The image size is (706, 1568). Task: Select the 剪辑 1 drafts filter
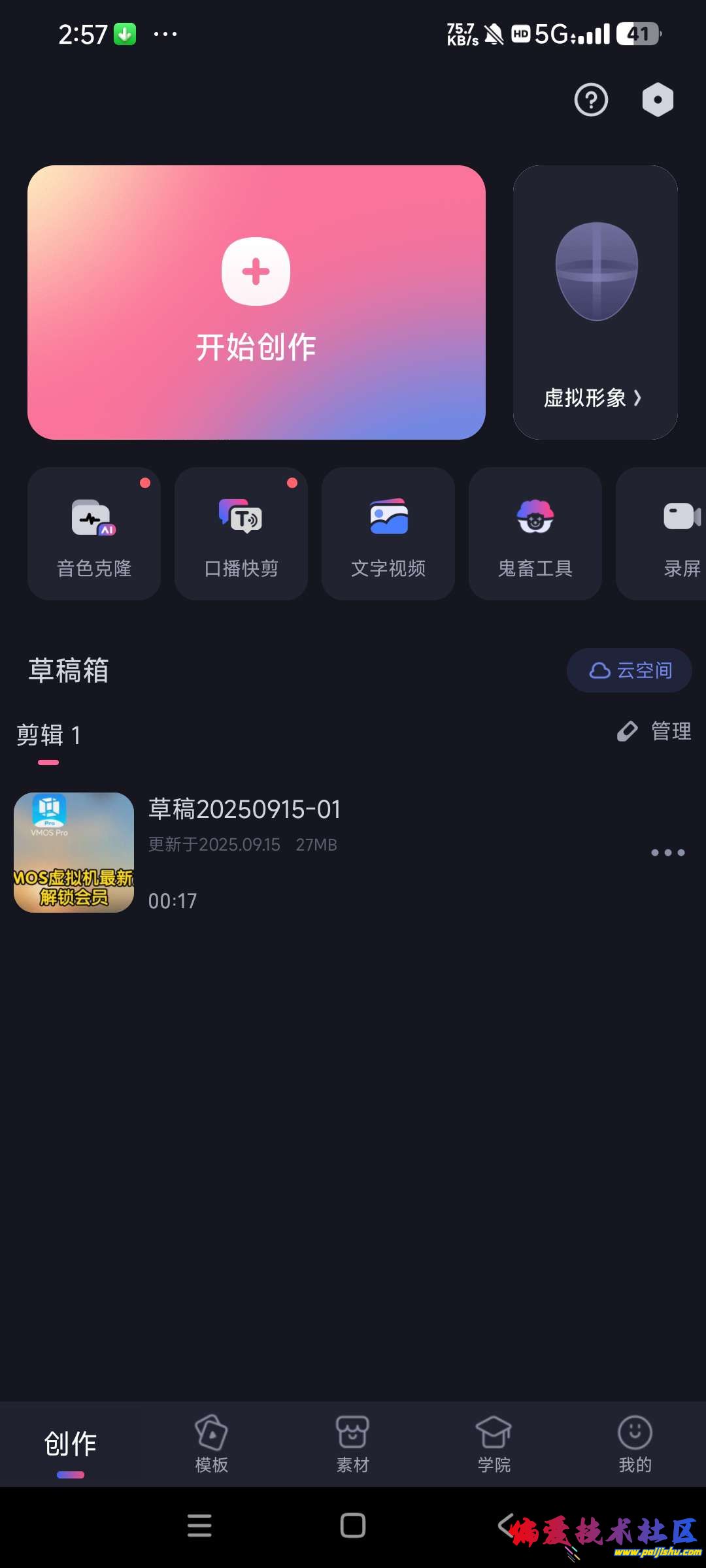(x=48, y=734)
